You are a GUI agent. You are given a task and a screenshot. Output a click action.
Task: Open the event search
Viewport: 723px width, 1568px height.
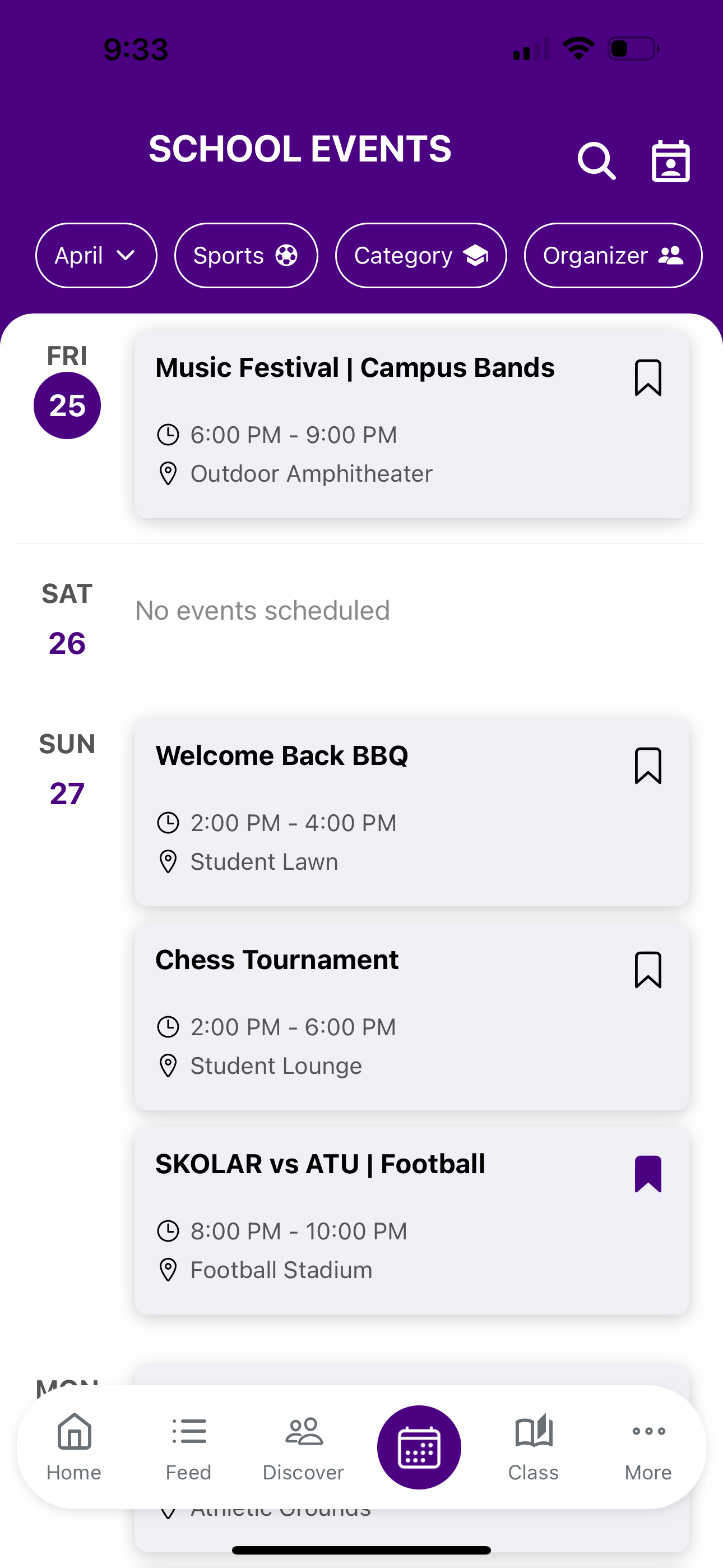click(596, 162)
